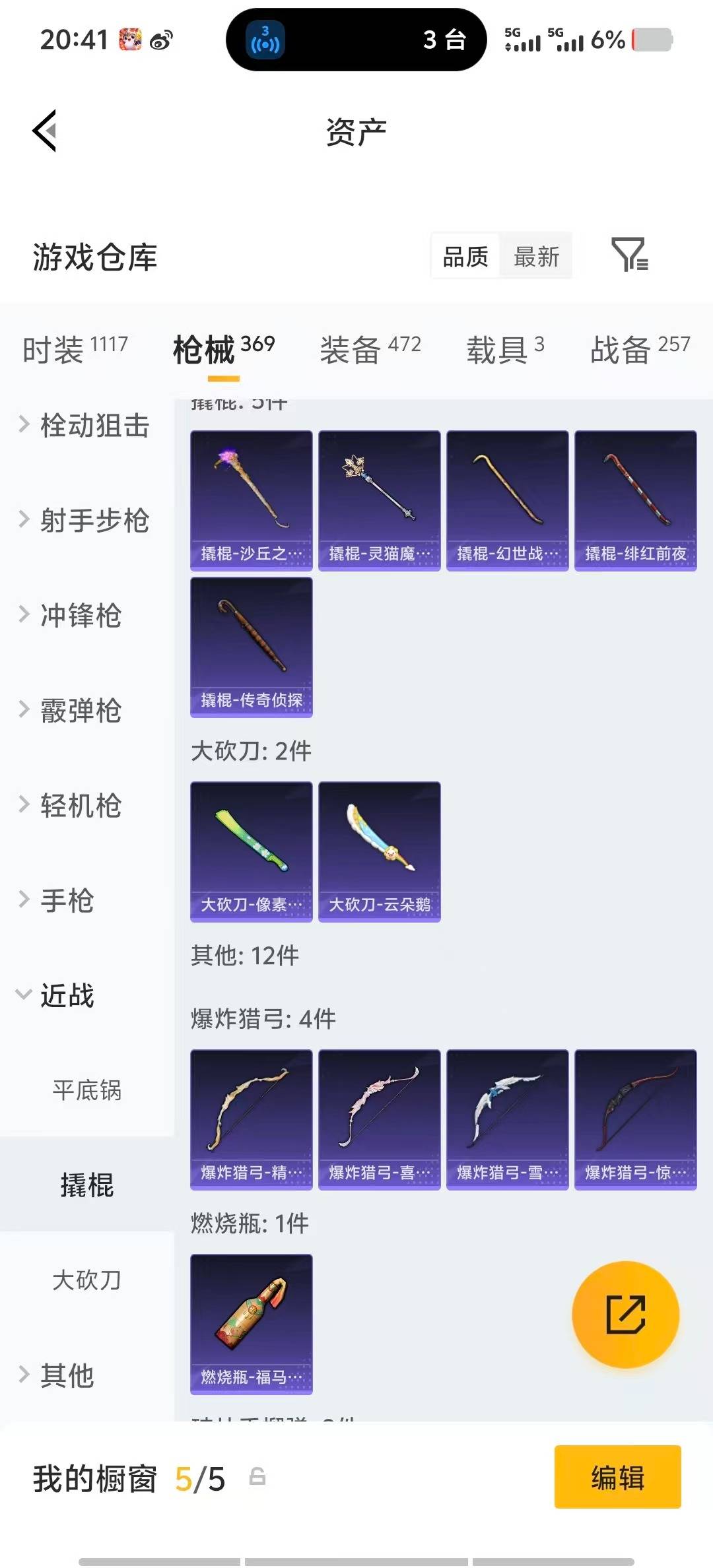Image resolution: width=713 pixels, height=1568 pixels.
Task: Switch sorting to 品质
Action: point(464,256)
